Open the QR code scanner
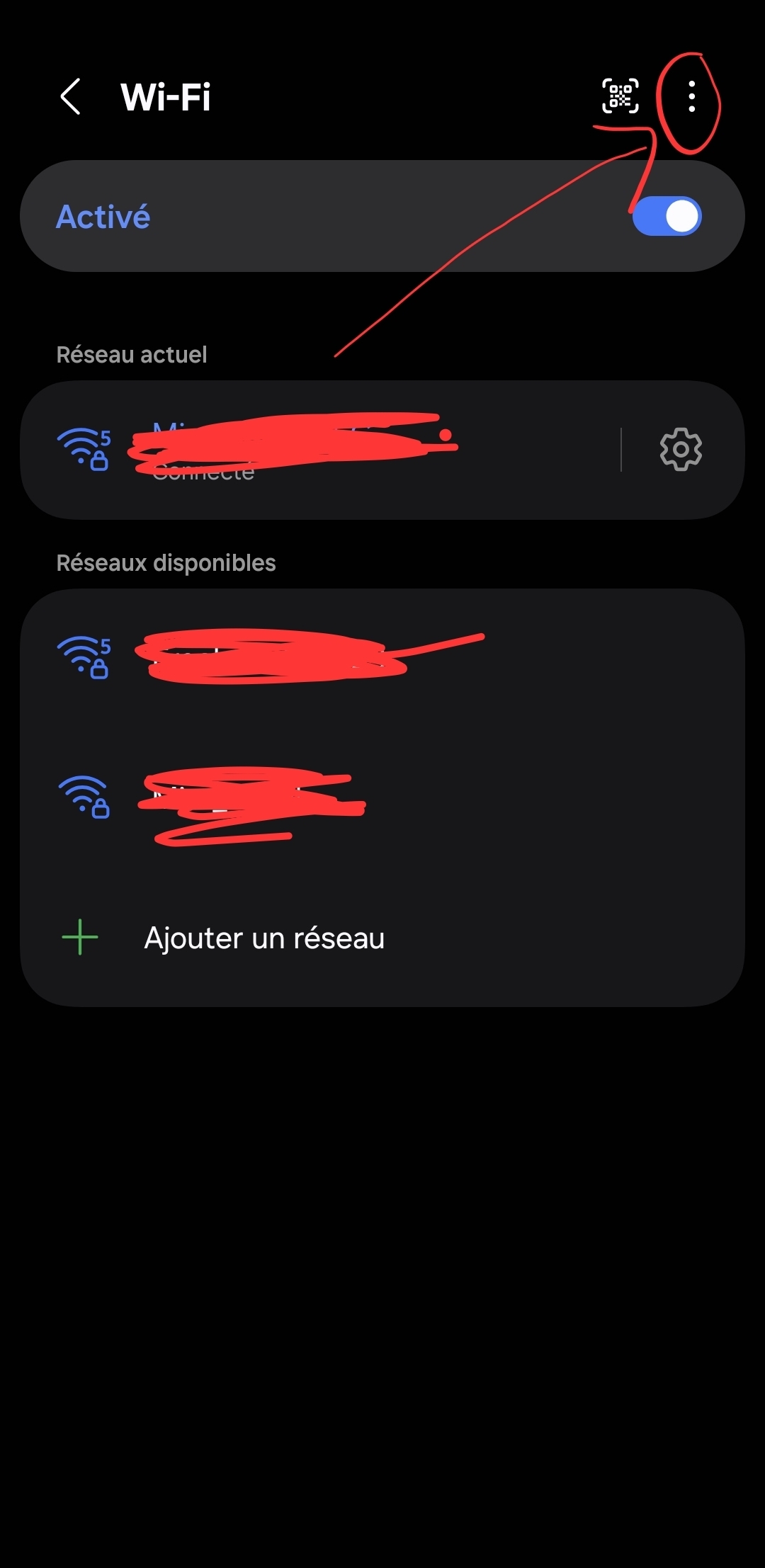765x1568 pixels. (620, 96)
